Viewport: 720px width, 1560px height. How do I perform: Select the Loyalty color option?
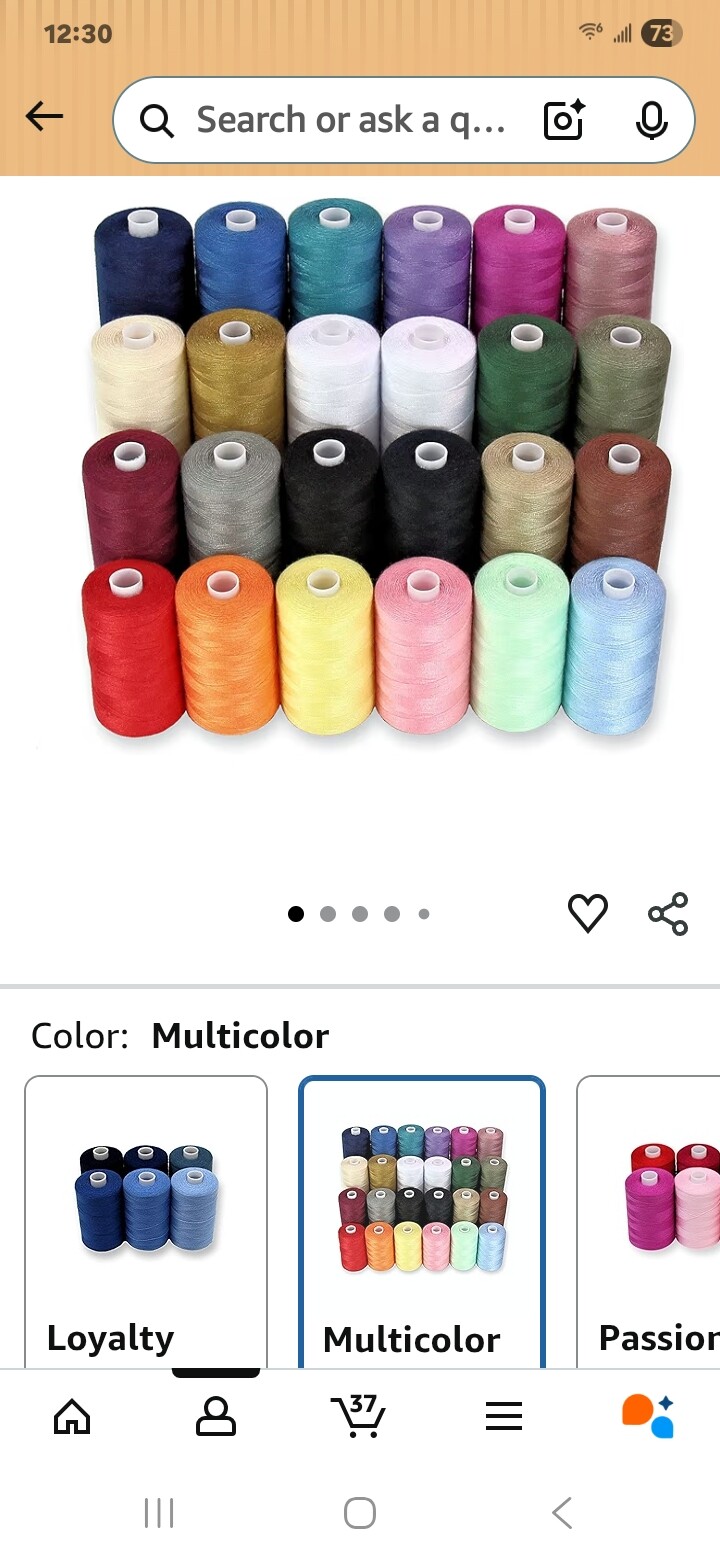click(146, 1222)
